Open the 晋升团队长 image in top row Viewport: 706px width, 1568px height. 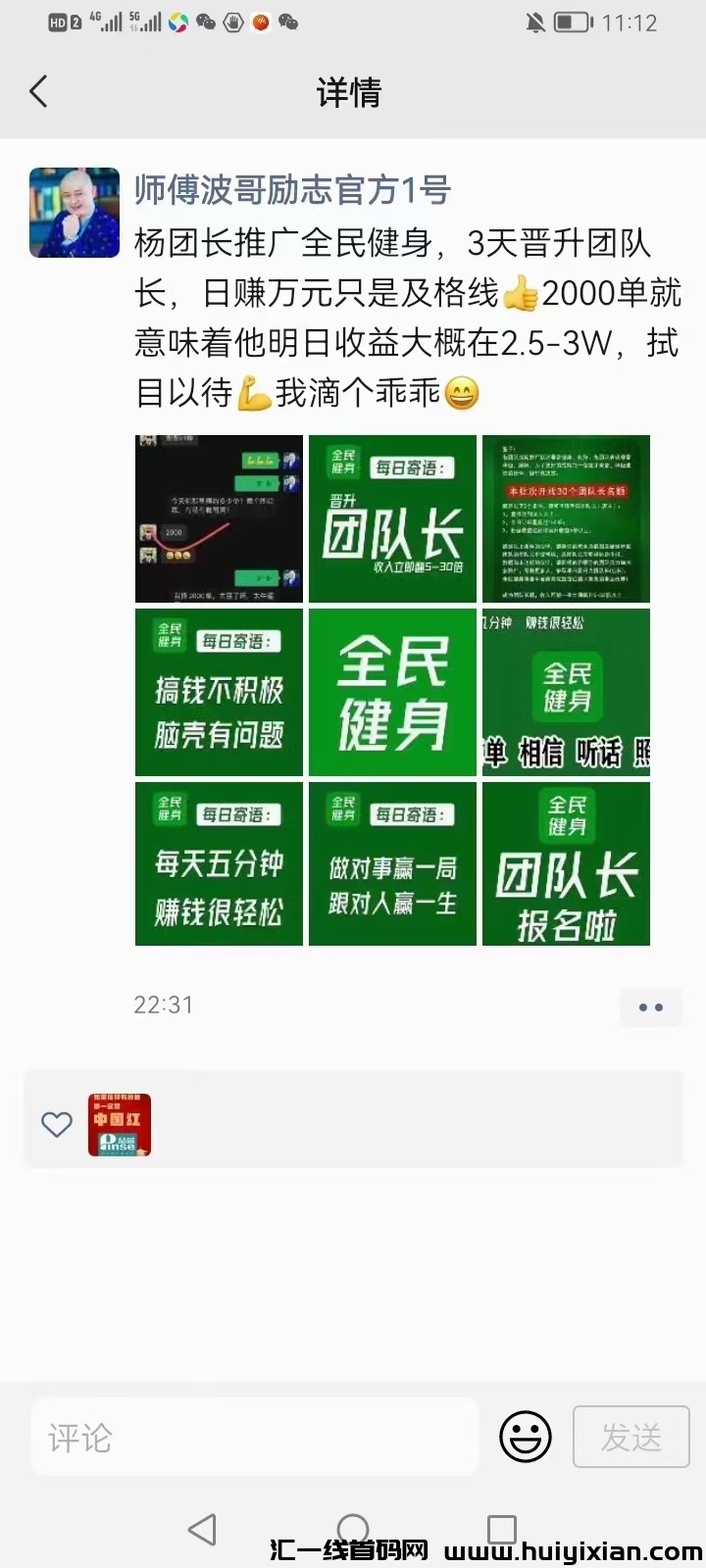tap(392, 518)
